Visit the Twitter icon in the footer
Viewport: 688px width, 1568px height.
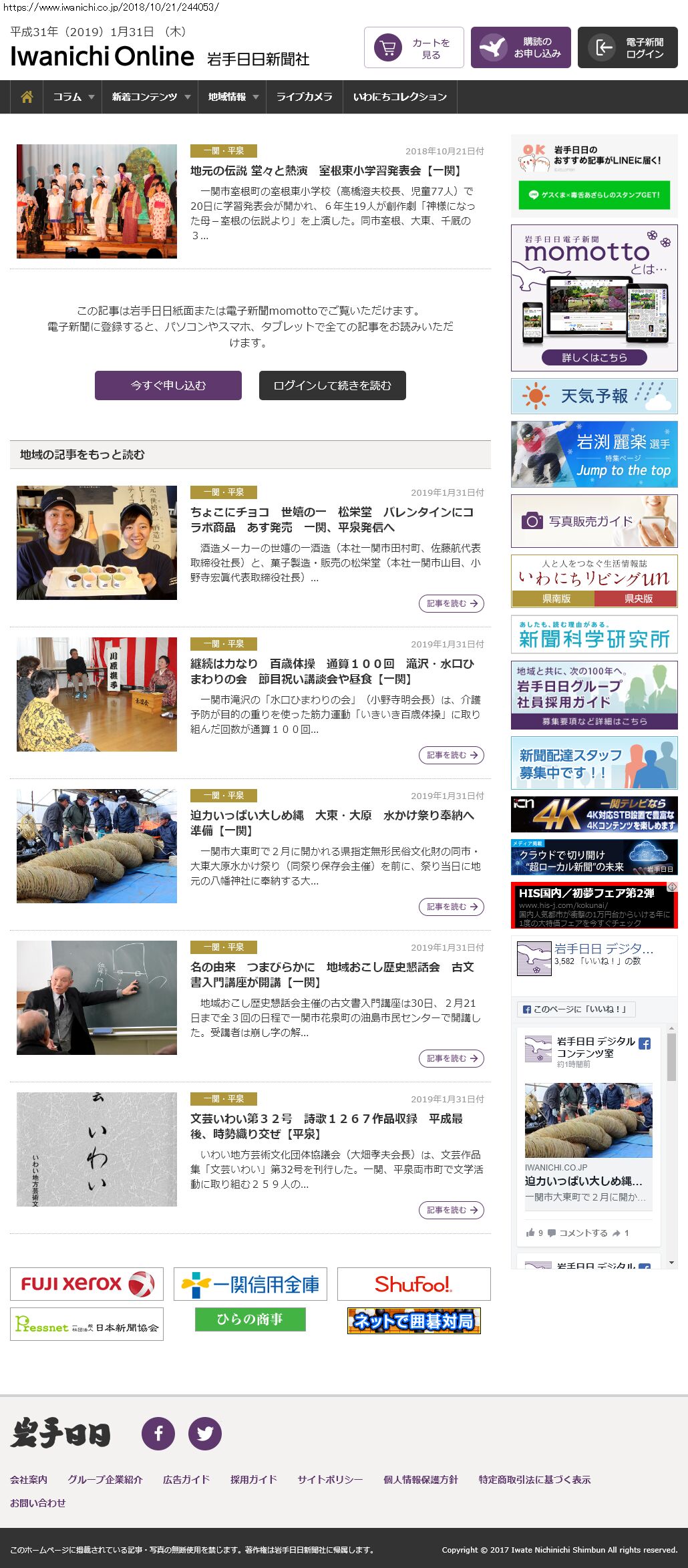pos(205,1433)
